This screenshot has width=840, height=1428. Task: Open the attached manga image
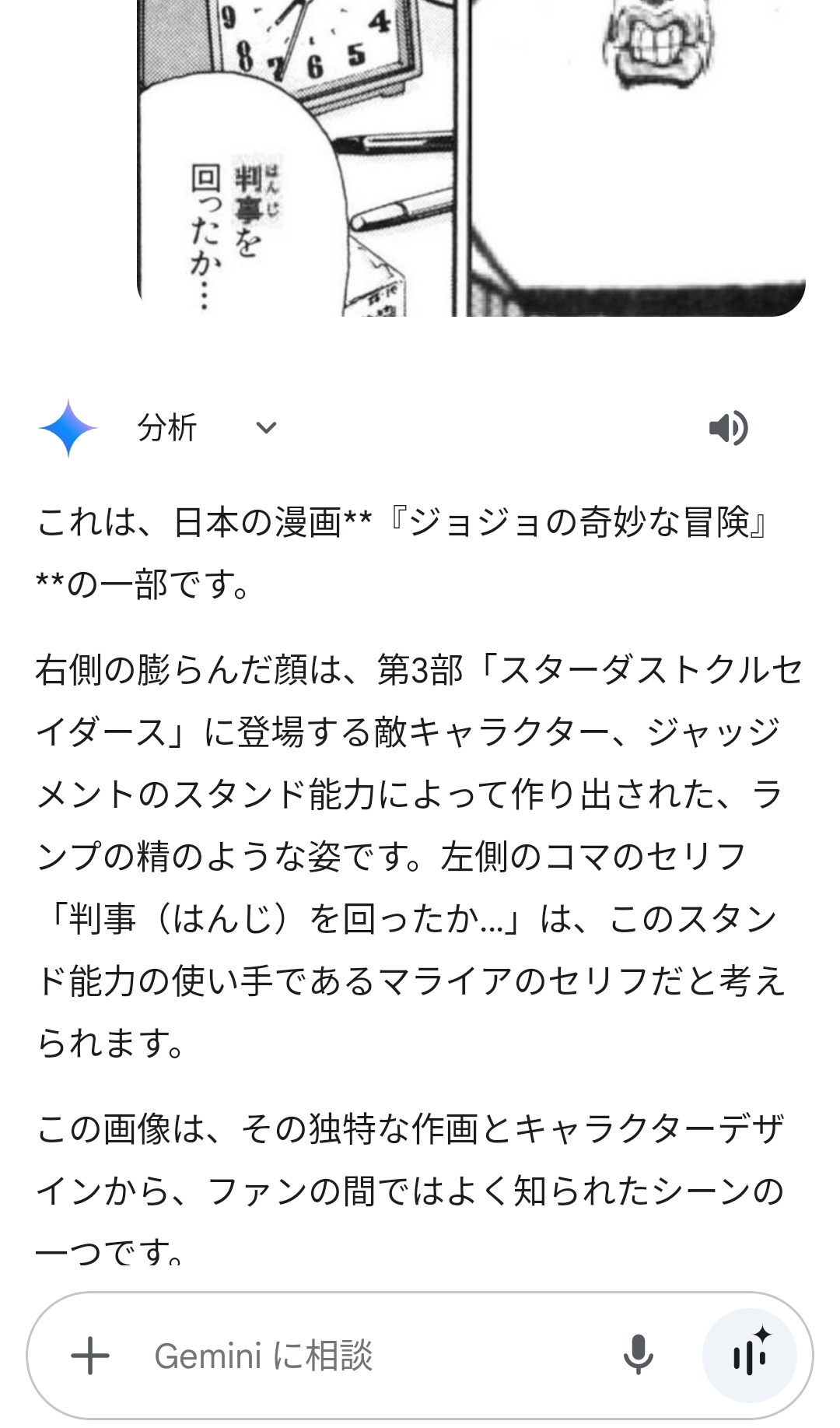point(471,156)
